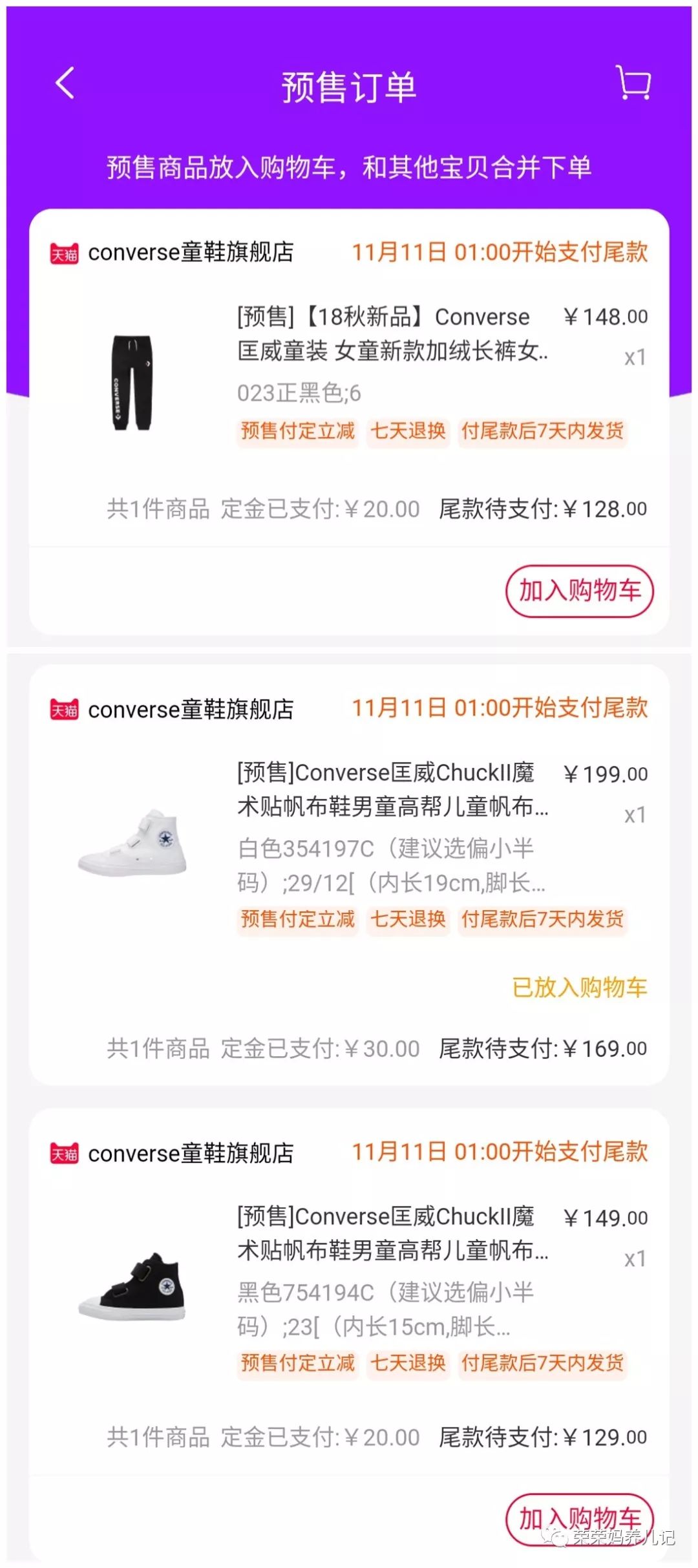The image size is (698, 1568).
Task: Click 加入购物车 on the pants order
Action: pyautogui.click(x=580, y=591)
